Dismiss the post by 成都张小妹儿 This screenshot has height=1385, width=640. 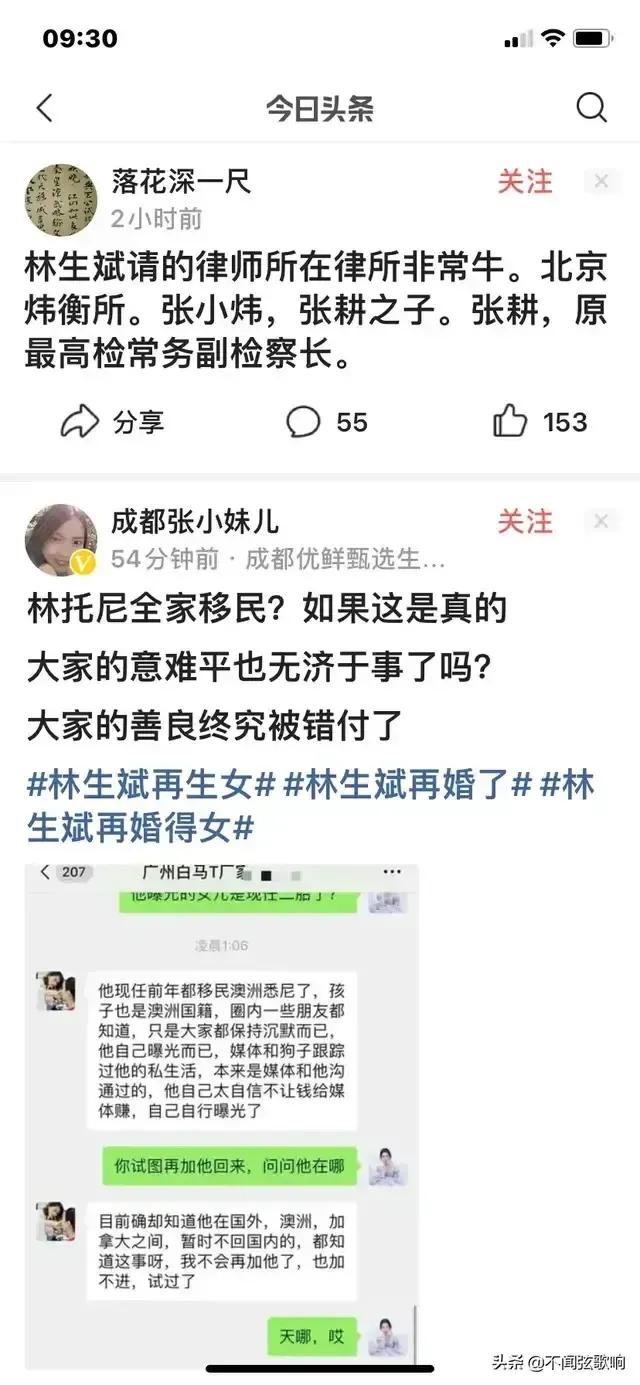(601, 522)
